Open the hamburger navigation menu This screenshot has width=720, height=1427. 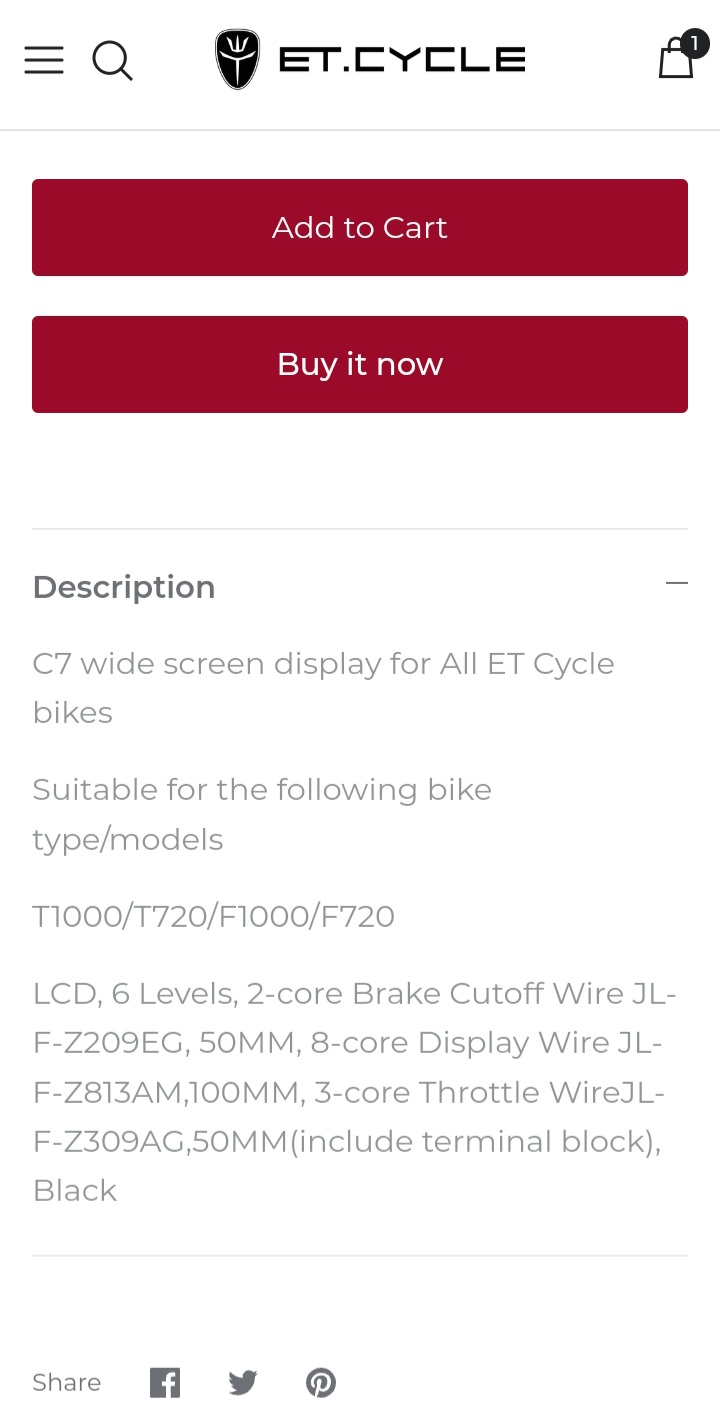43,60
